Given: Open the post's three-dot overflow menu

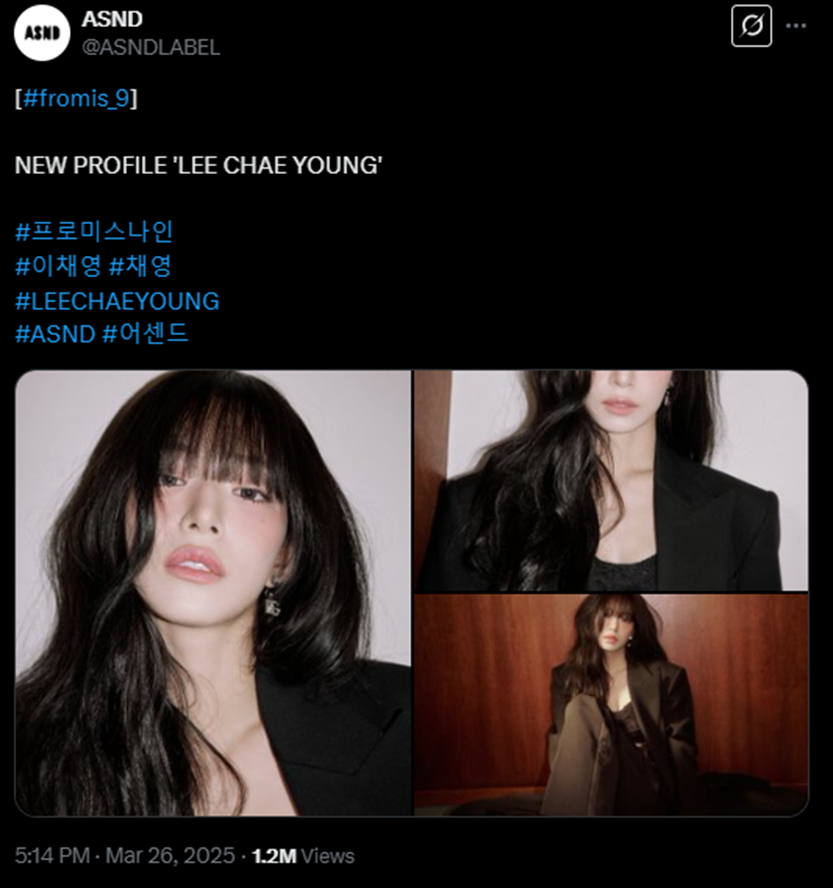Looking at the screenshot, I should pos(796,27).
